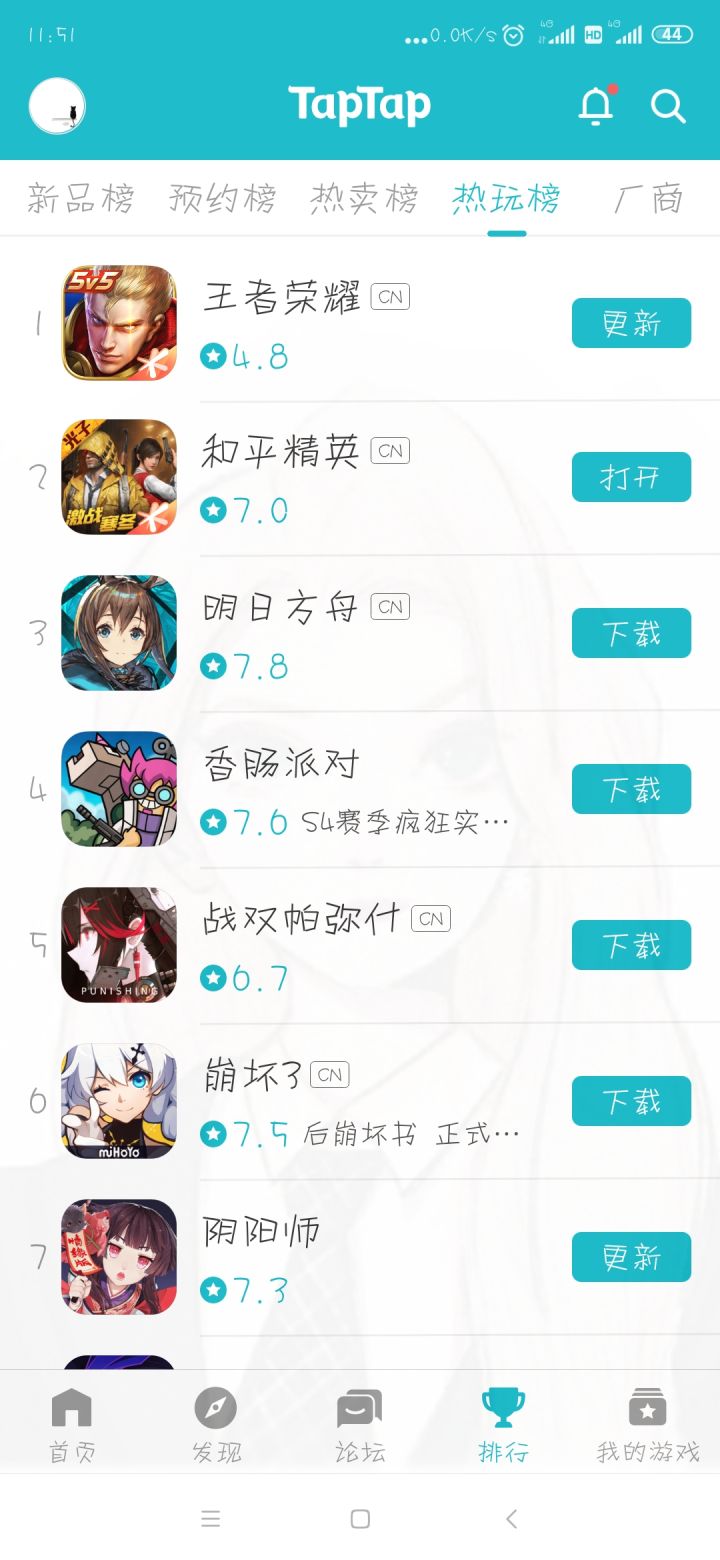Update 阴阳师 with the 更新 button
The width and height of the screenshot is (720, 1560).
[631, 1257]
